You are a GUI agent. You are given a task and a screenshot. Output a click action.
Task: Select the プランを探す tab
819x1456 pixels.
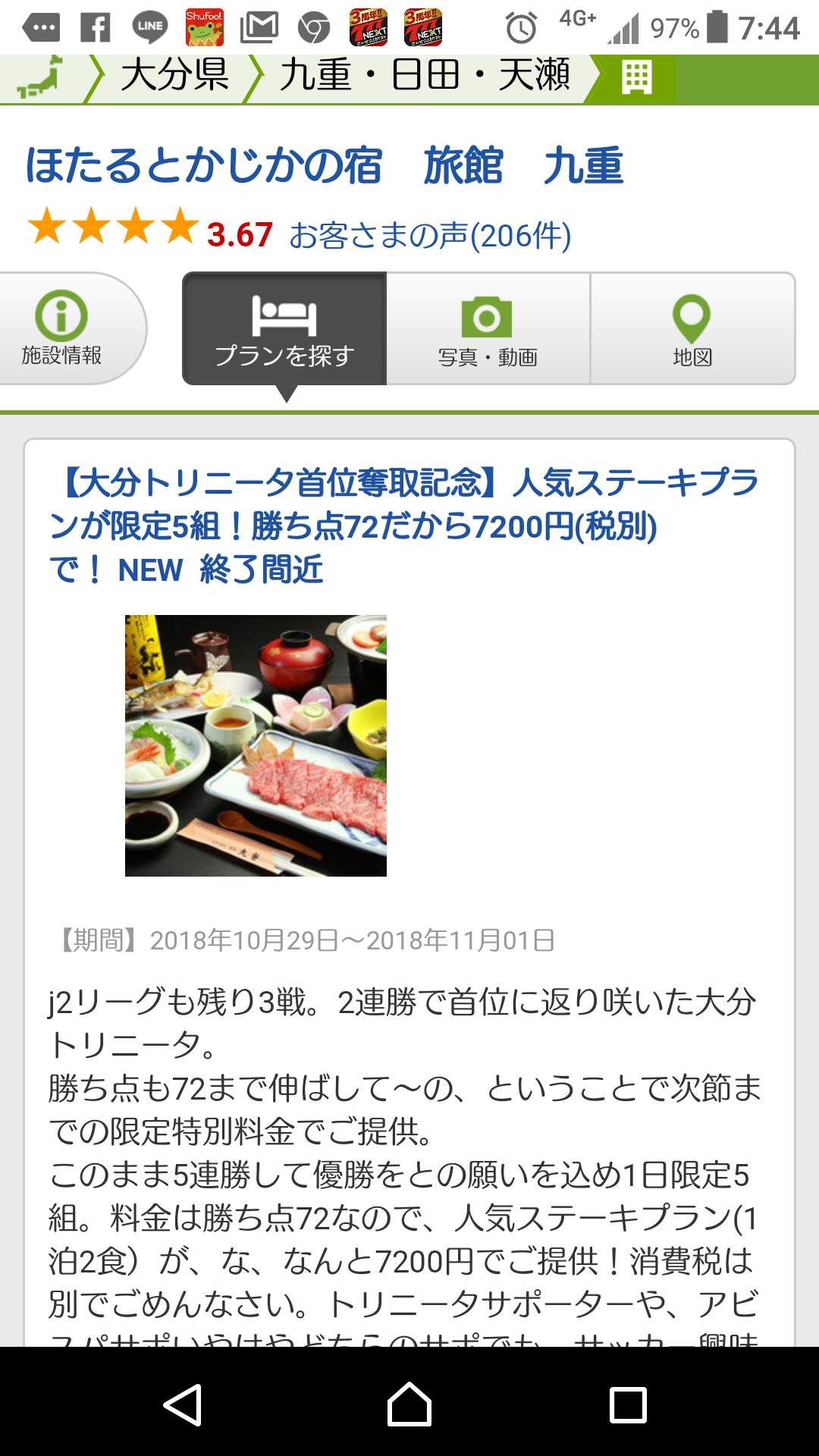point(284,328)
